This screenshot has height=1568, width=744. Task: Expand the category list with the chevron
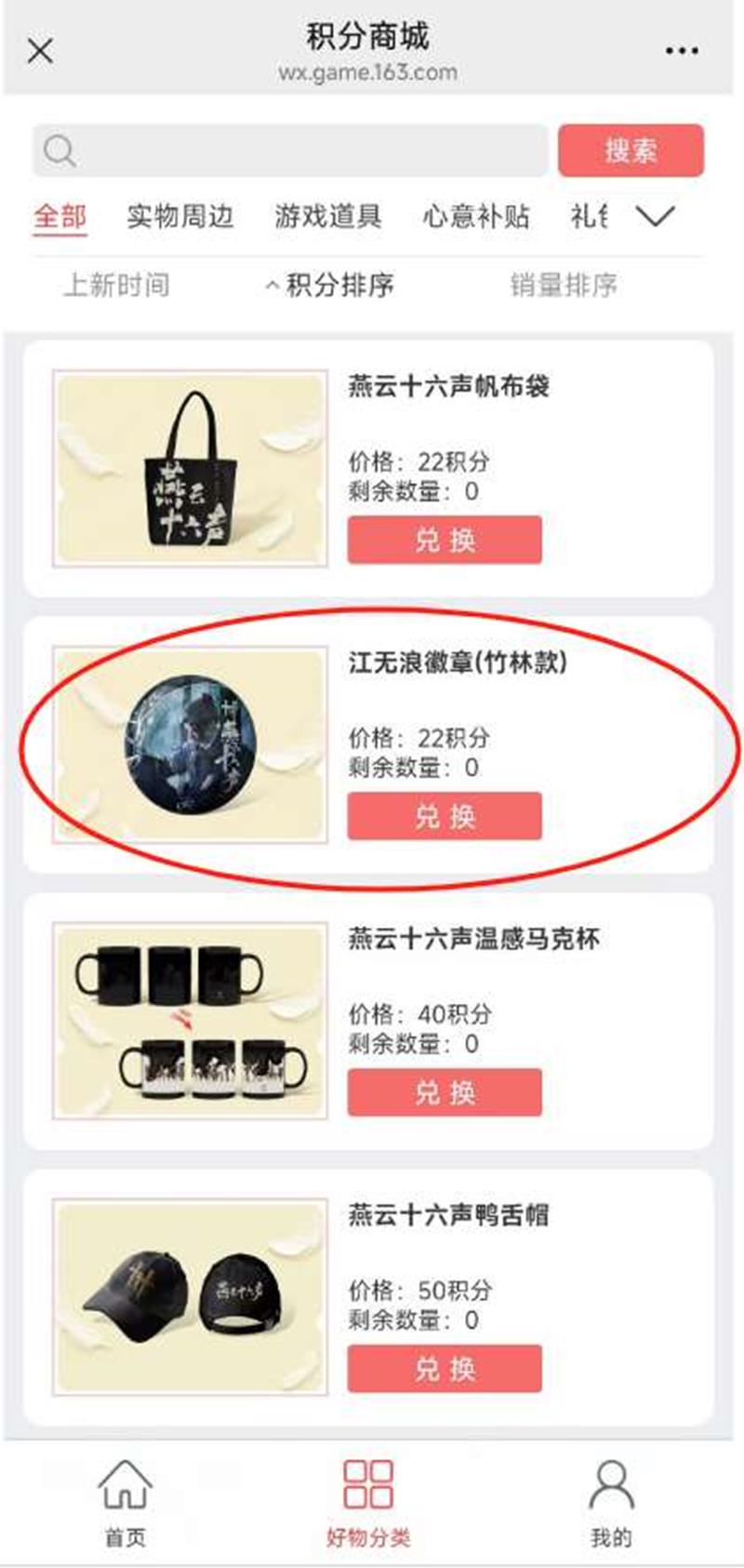click(x=655, y=217)
